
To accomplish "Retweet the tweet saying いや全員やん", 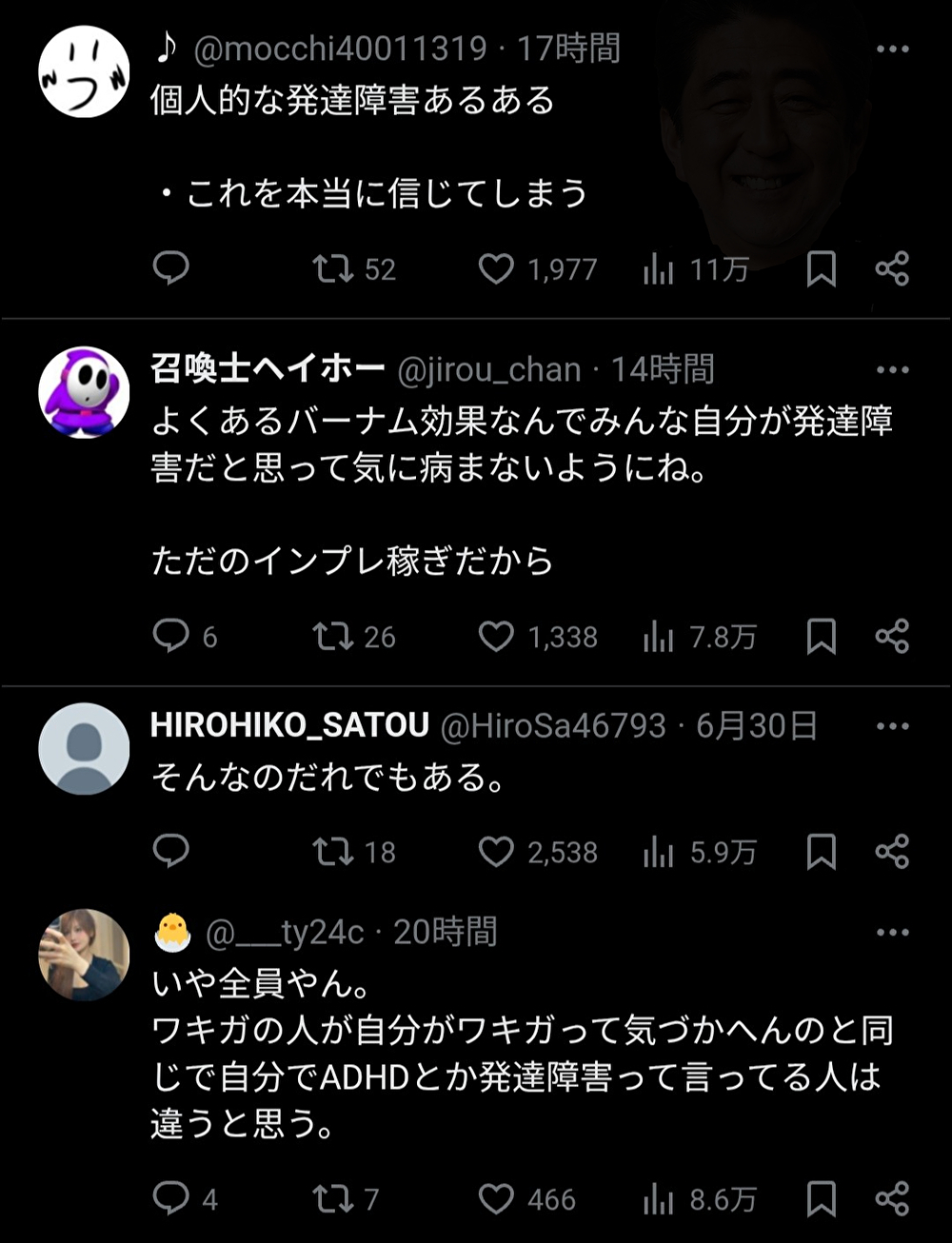I will pos(330,1200).
